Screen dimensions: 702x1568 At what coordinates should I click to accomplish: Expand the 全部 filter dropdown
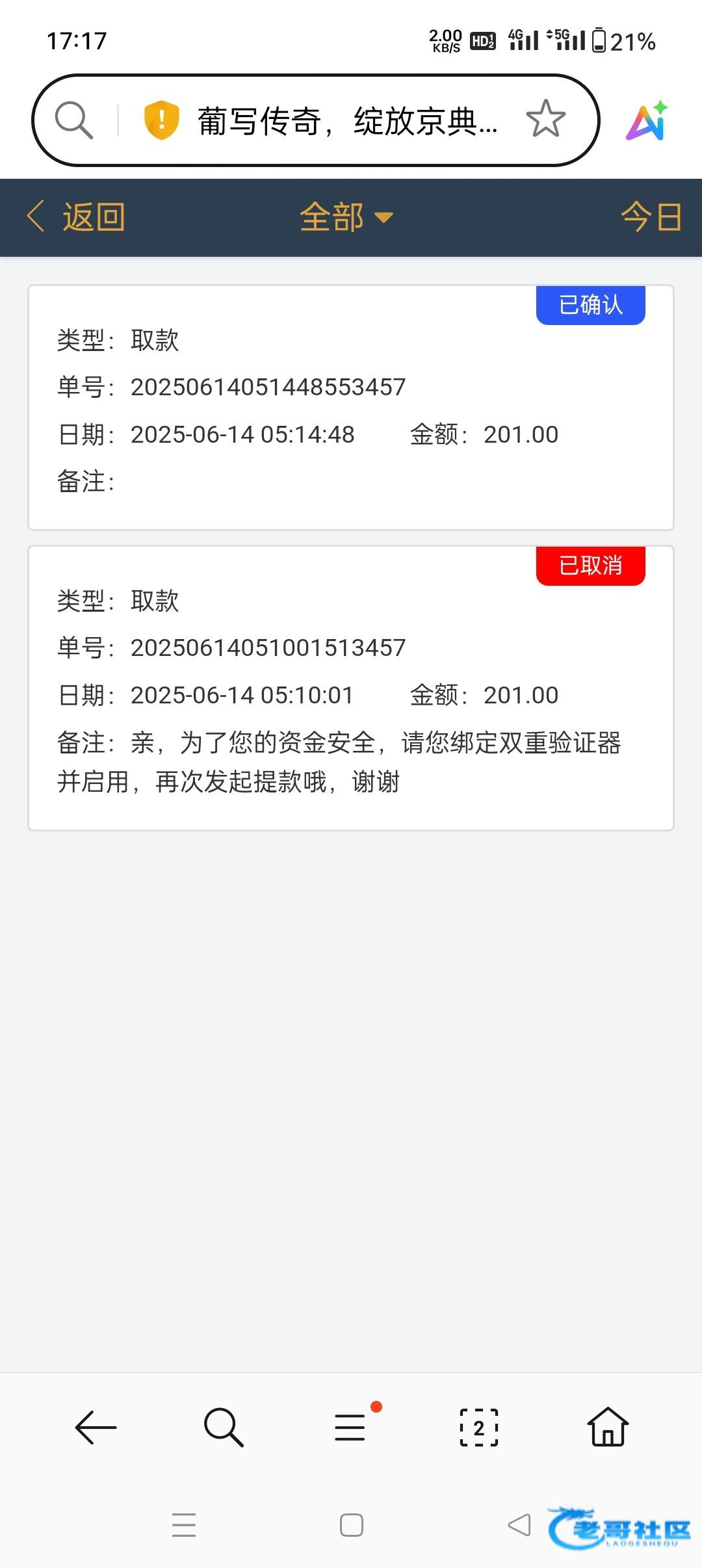(346, 217)
